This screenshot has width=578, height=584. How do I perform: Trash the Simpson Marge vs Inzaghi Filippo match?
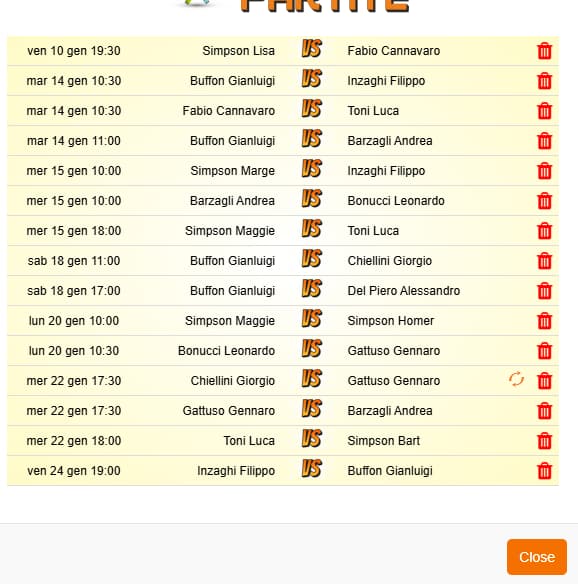coord(544,171)
